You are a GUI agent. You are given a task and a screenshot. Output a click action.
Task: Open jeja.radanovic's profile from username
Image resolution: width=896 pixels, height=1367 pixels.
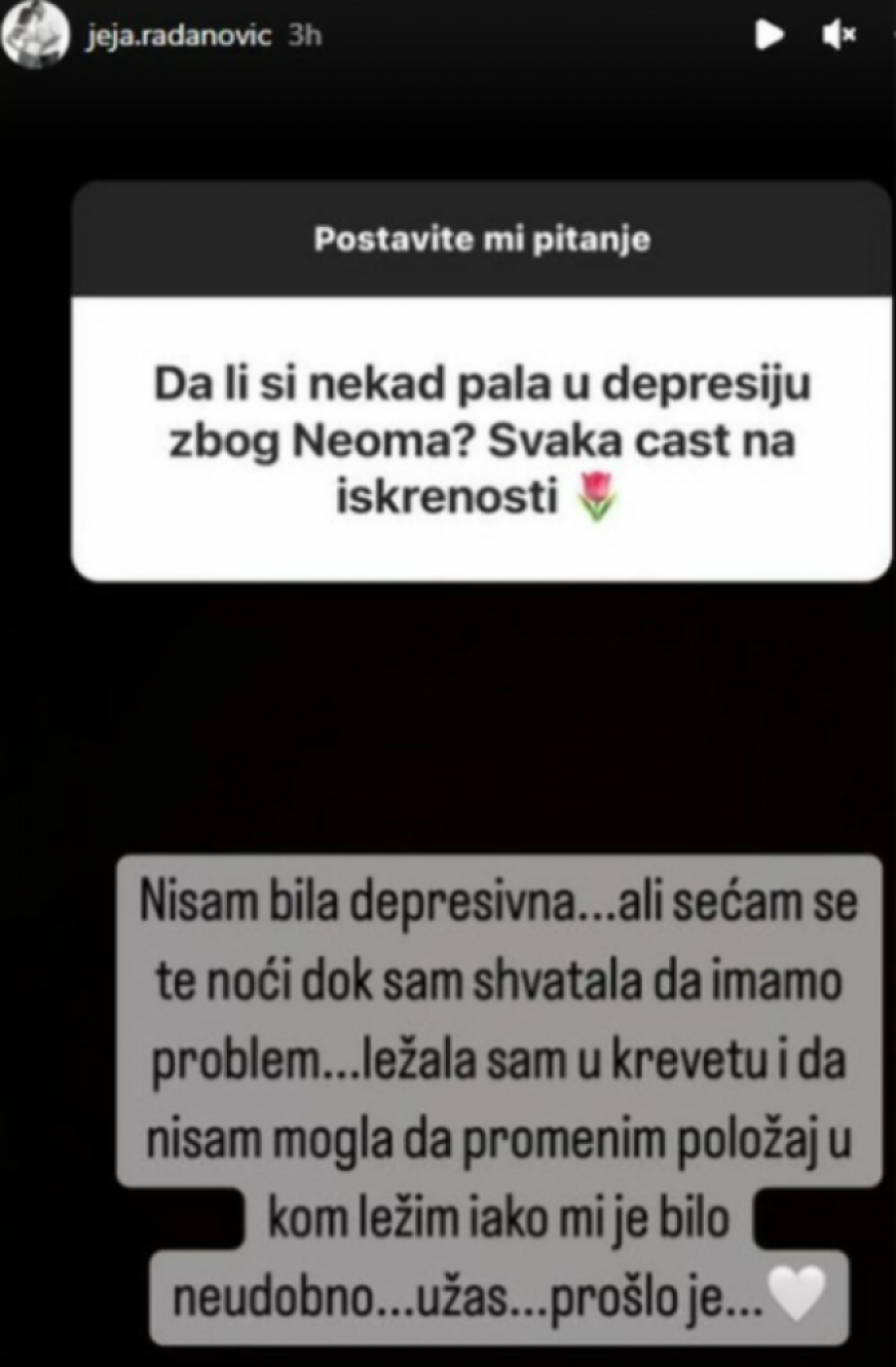pos(177,36)
